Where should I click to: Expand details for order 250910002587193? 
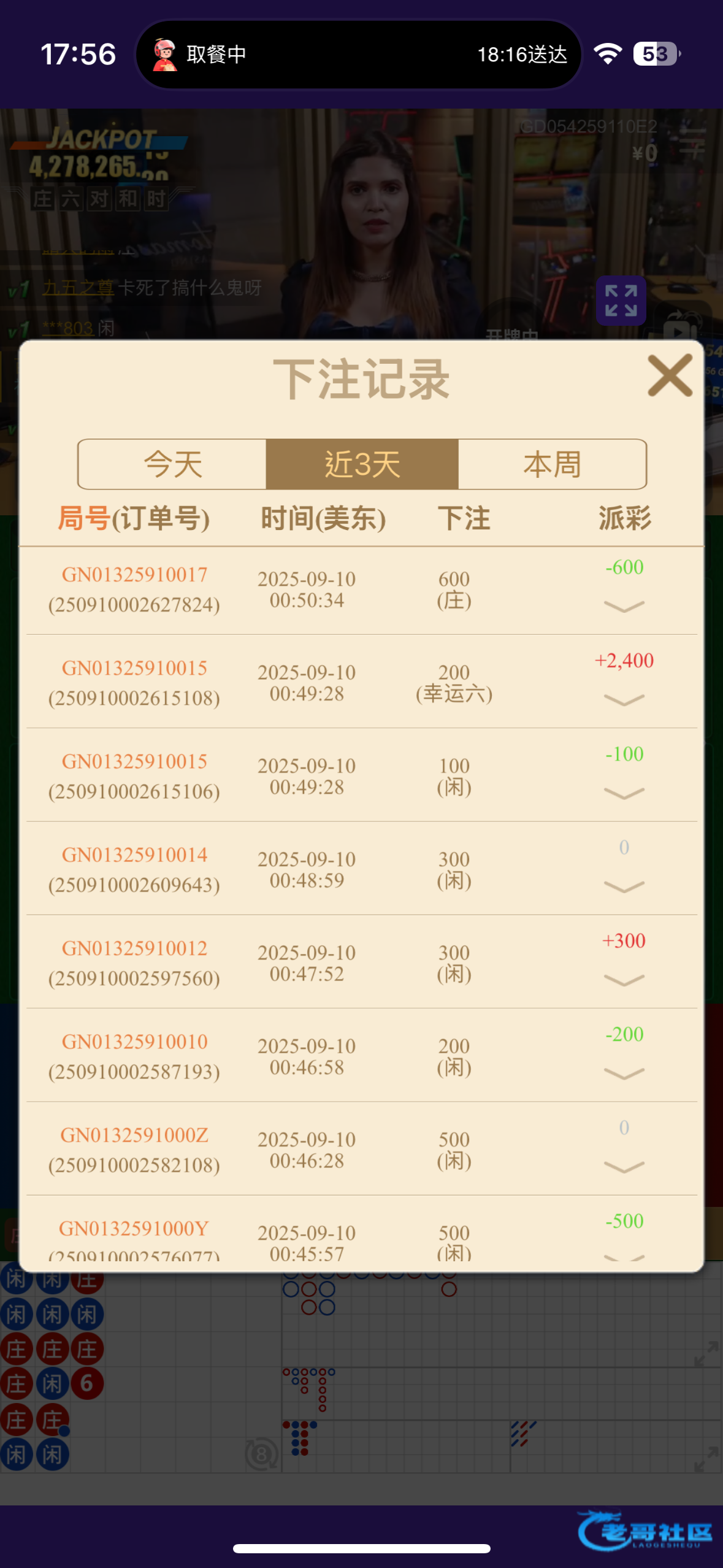pos(624,1073)
